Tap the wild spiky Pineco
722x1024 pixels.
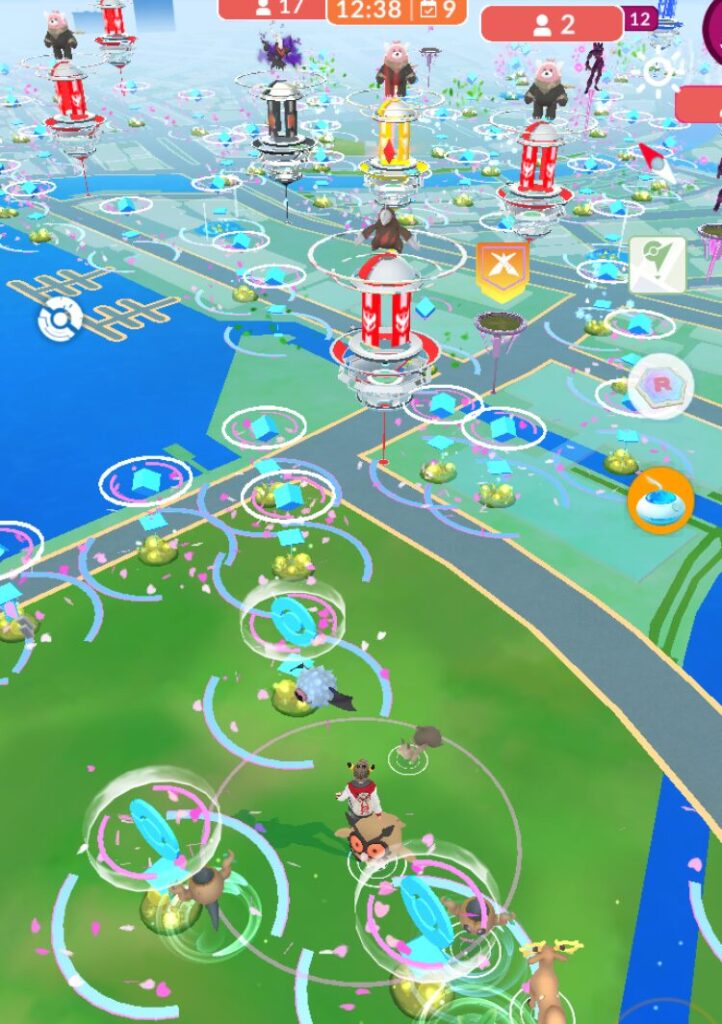(320, 690)
